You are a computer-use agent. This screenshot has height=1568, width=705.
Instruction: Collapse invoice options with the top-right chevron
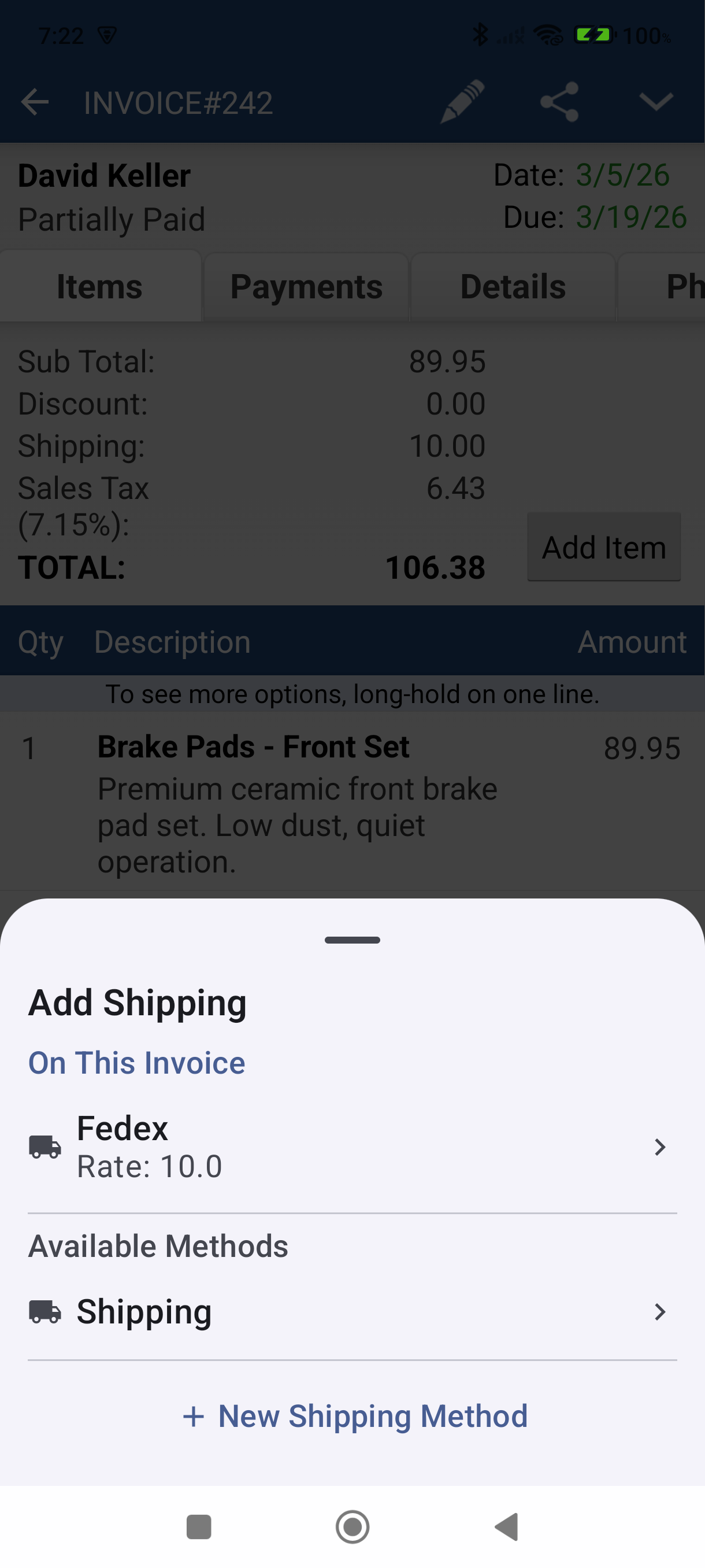[x=656, y=101]
